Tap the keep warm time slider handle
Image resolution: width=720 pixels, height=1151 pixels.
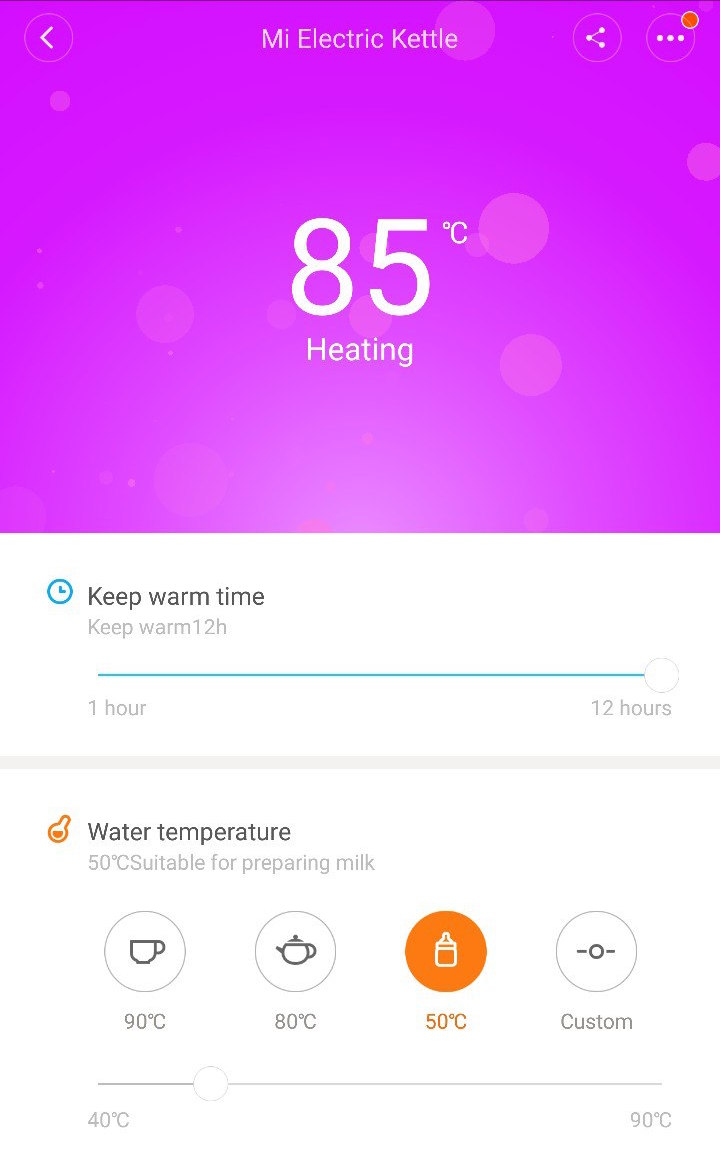point(661,675)
